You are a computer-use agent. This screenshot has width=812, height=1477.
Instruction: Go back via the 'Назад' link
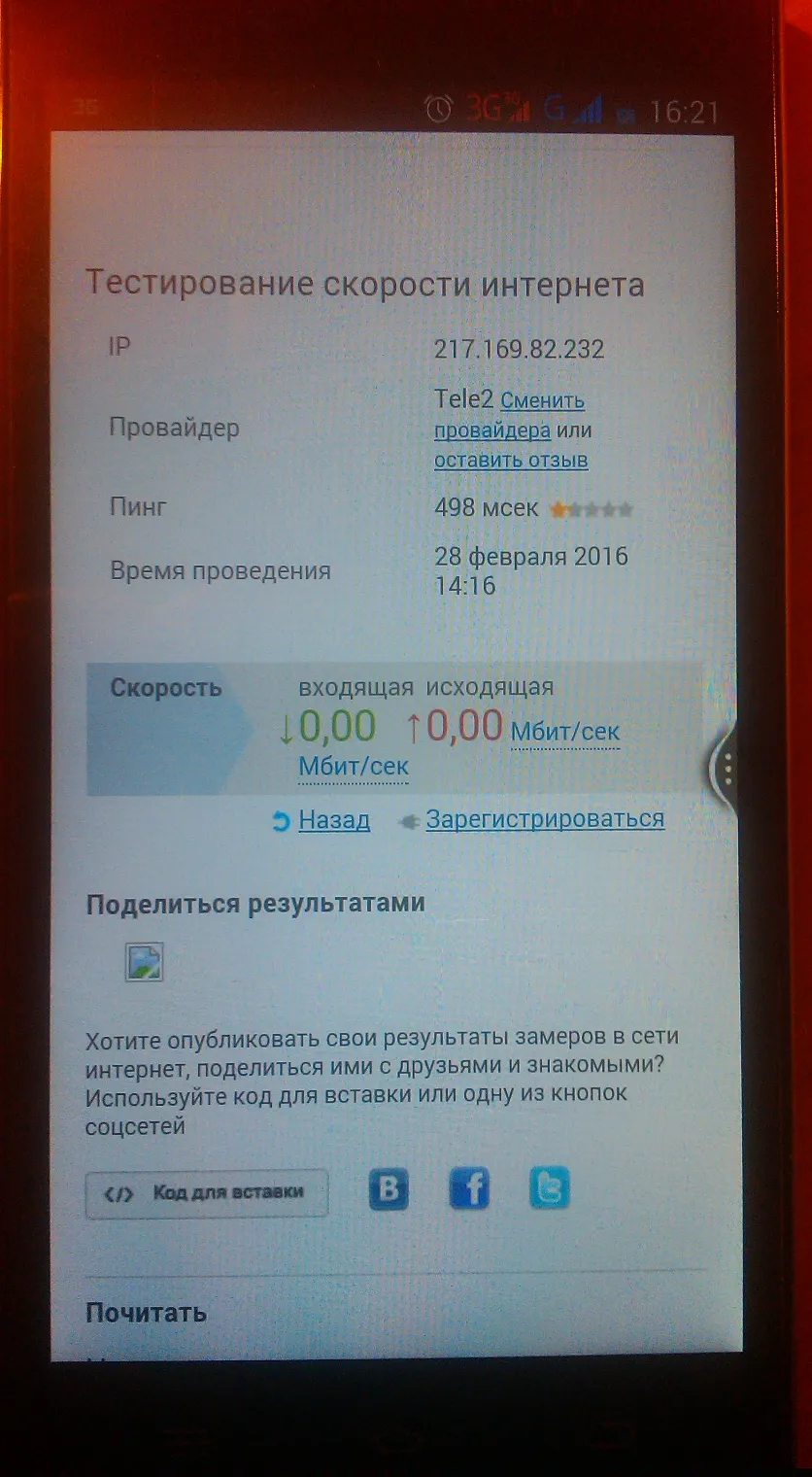(x=333, y=821)
